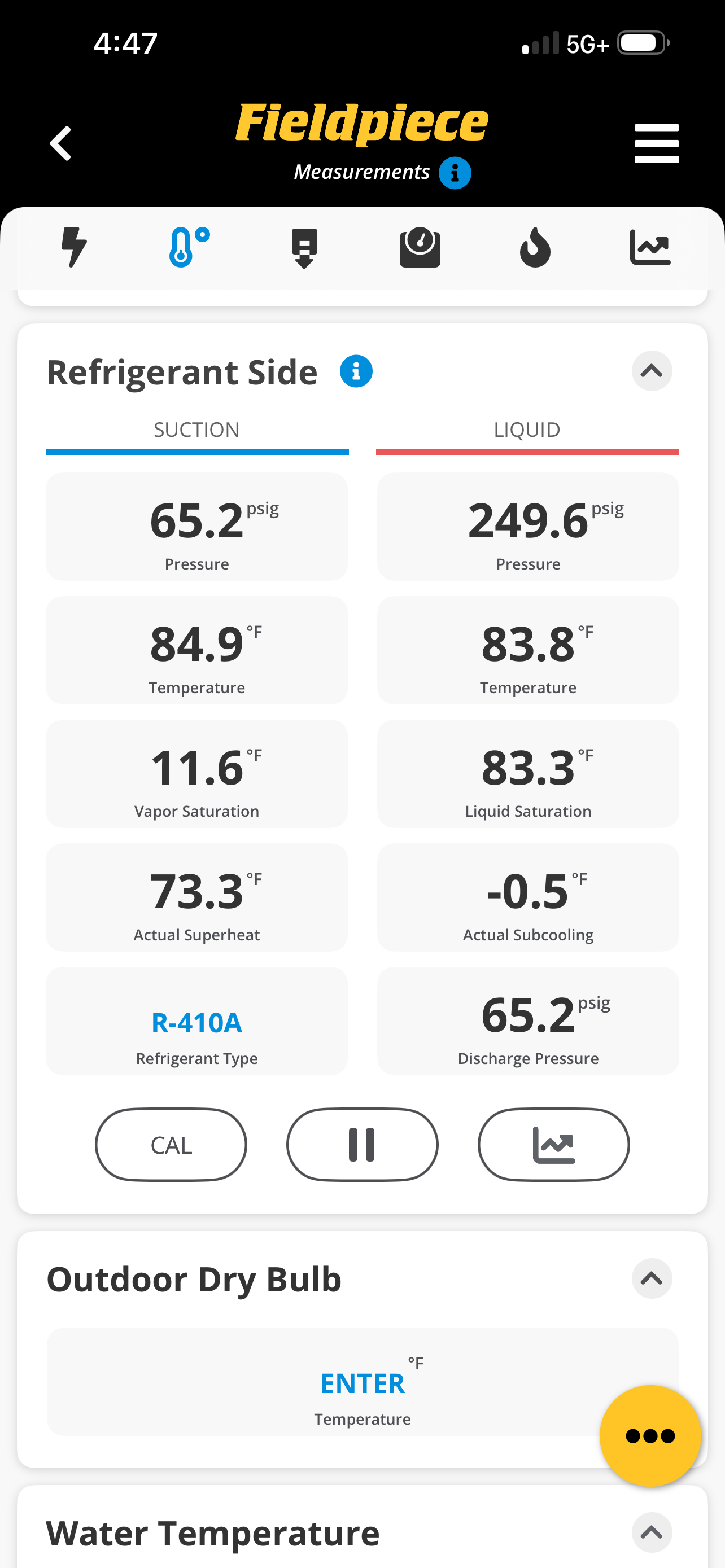725x1568 pixels.
Task: Open the flame combustion tab
Action: [x=535, y=247]
